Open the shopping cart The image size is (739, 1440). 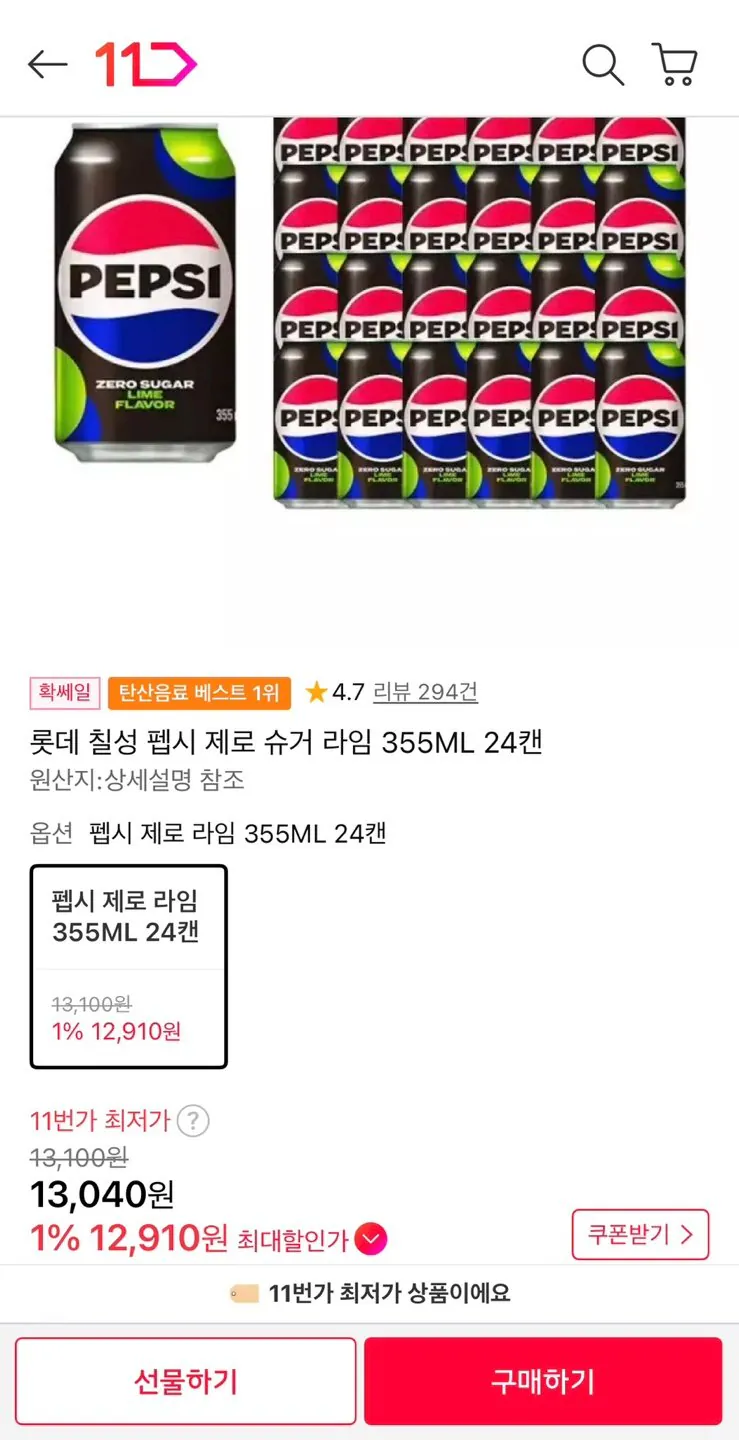tap(675, 65)
